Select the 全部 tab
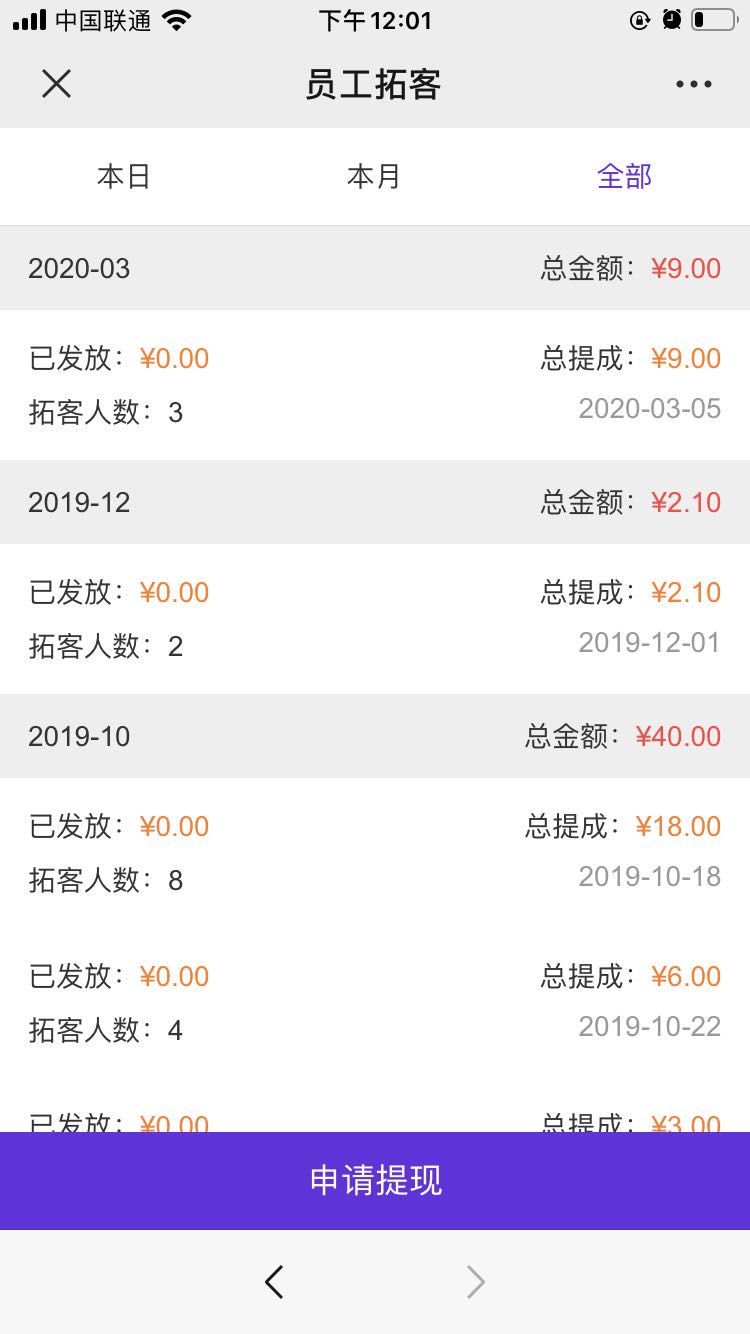The width and height of the screenshot is (750, 1334). 624,176
